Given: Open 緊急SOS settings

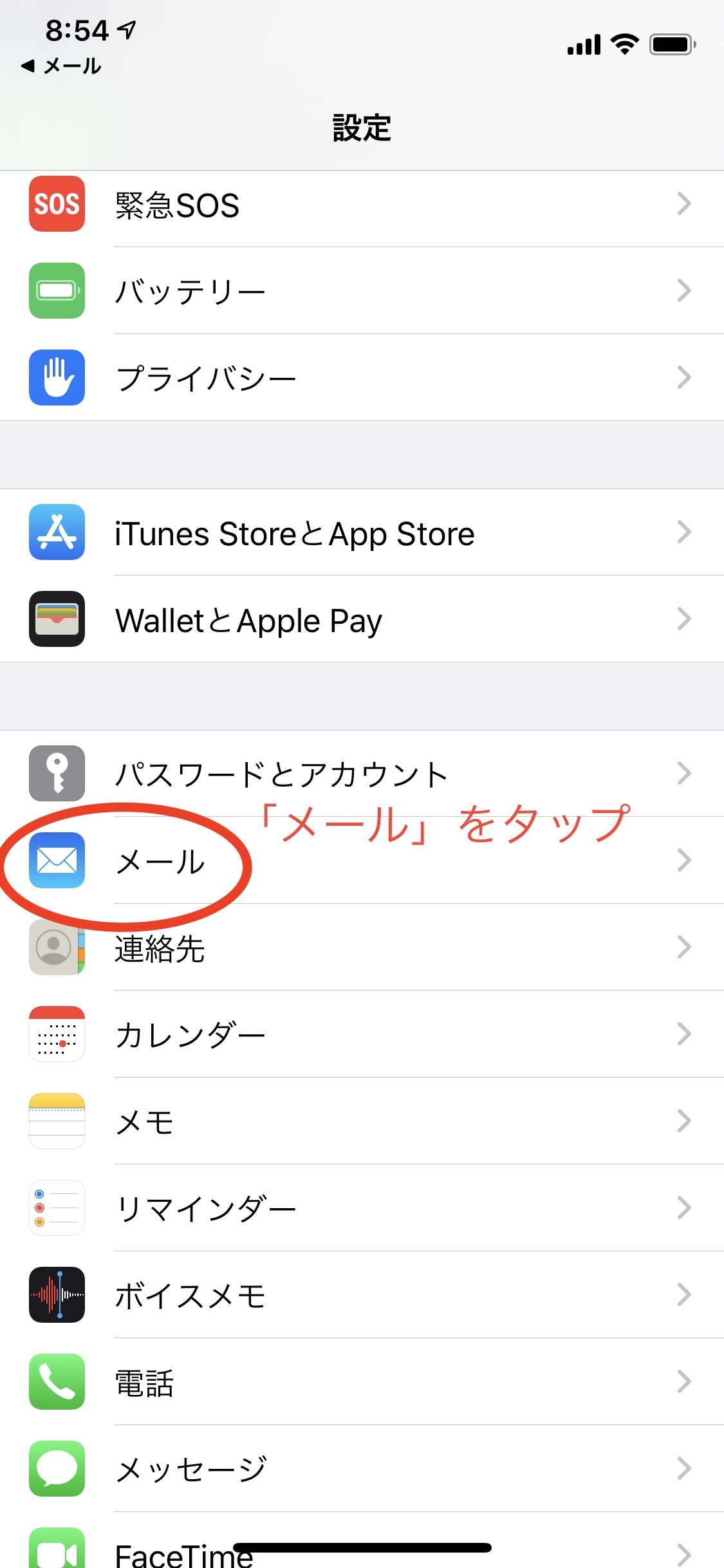Looking at the screenshot, I should point(362,205).
